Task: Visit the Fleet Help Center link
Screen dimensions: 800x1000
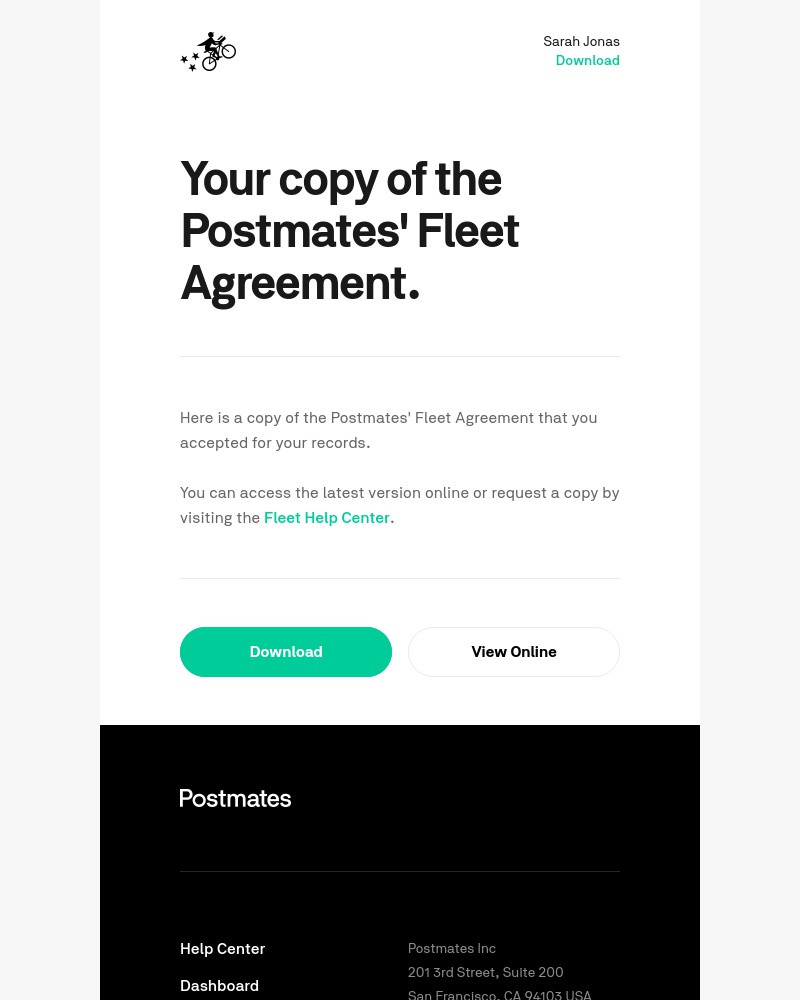Action: coord(327,517)
